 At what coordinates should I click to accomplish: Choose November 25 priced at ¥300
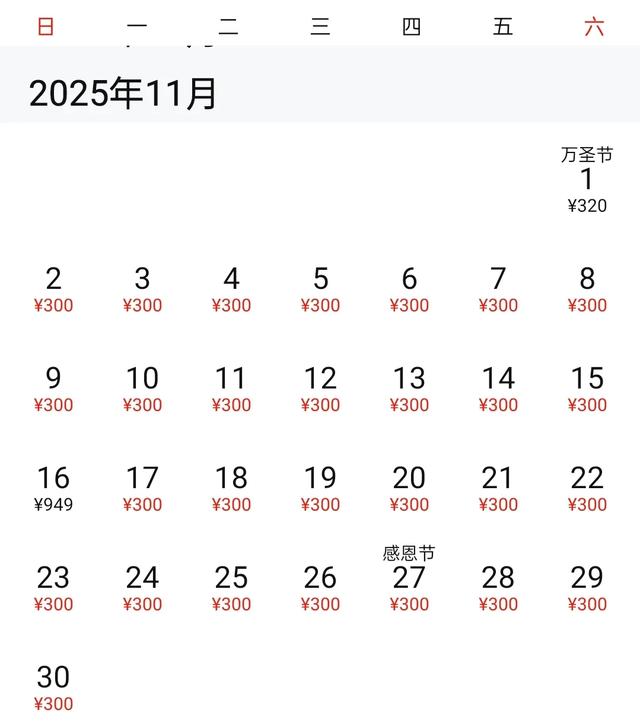pyautogui.click(x=231, y=587)
